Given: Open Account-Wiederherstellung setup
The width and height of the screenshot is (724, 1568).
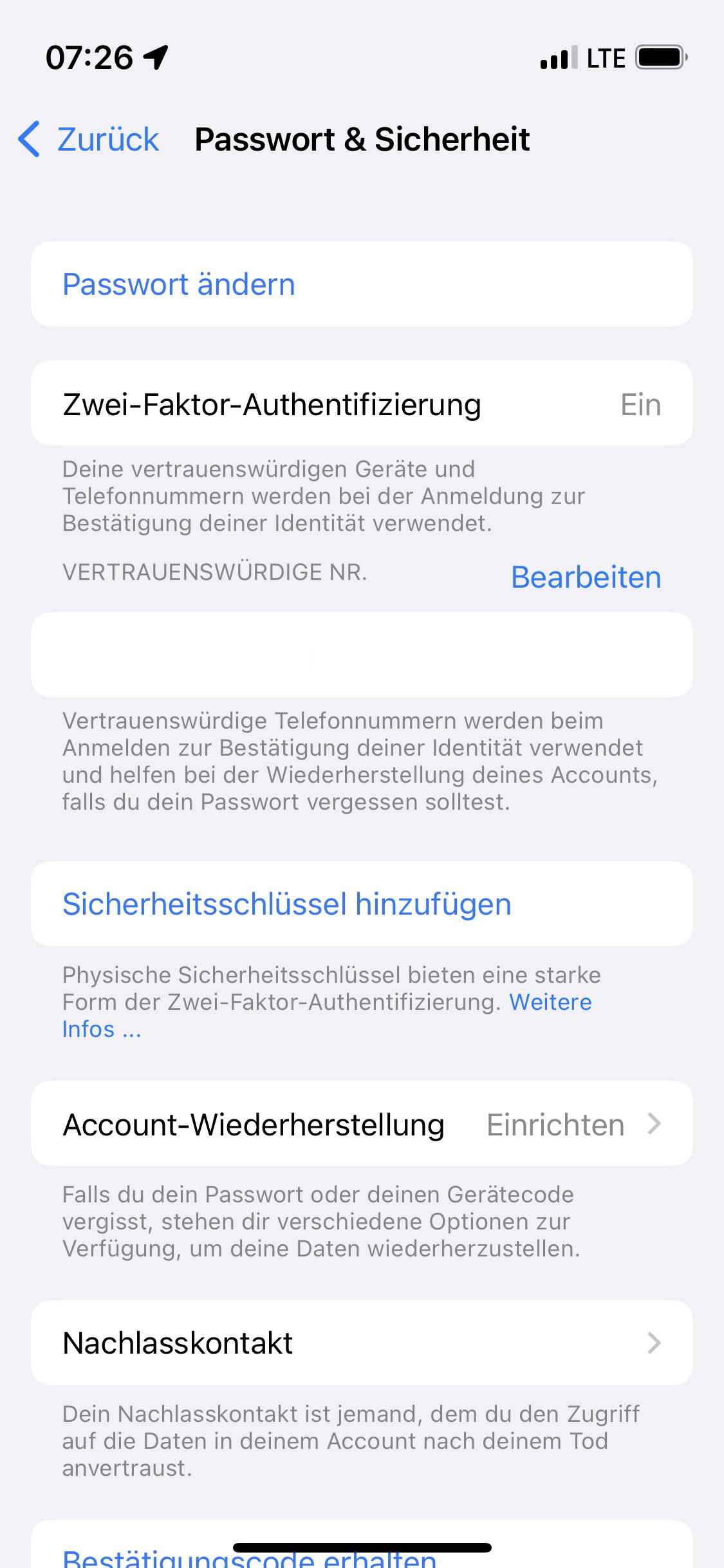Looking at the screenshot, I should (x=361, y=1124).
